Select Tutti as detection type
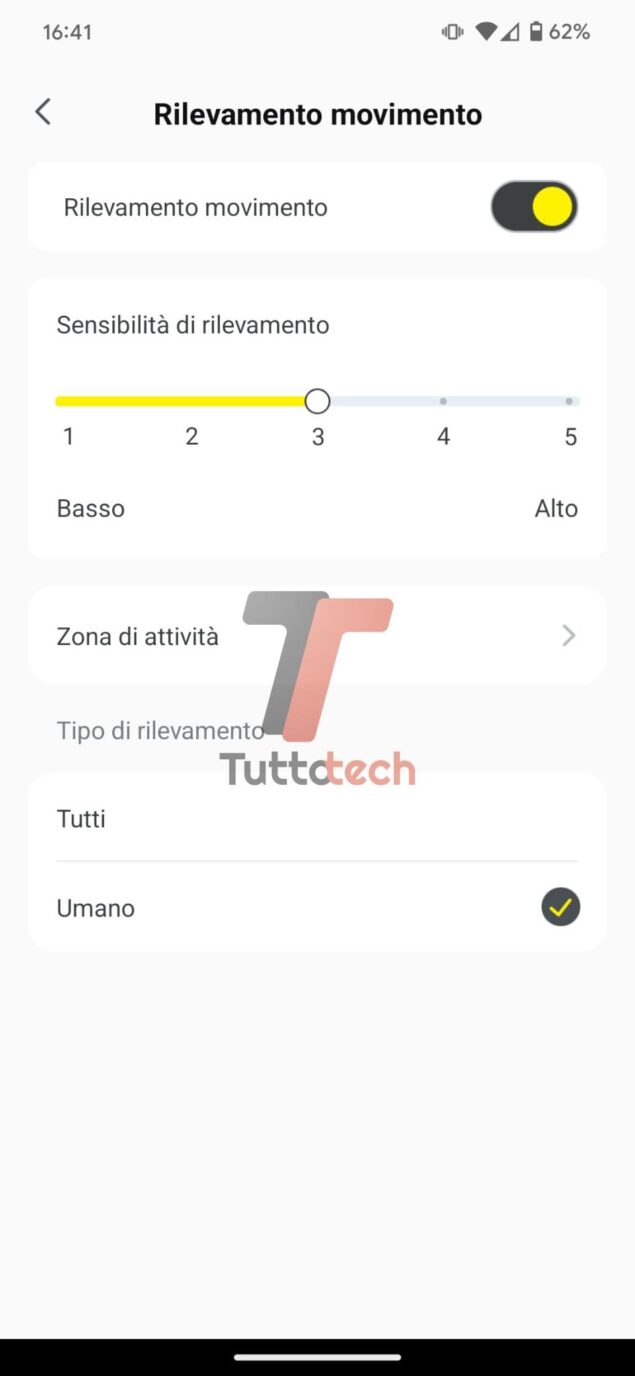The image size is (635, 1376). tap(317, 819)
